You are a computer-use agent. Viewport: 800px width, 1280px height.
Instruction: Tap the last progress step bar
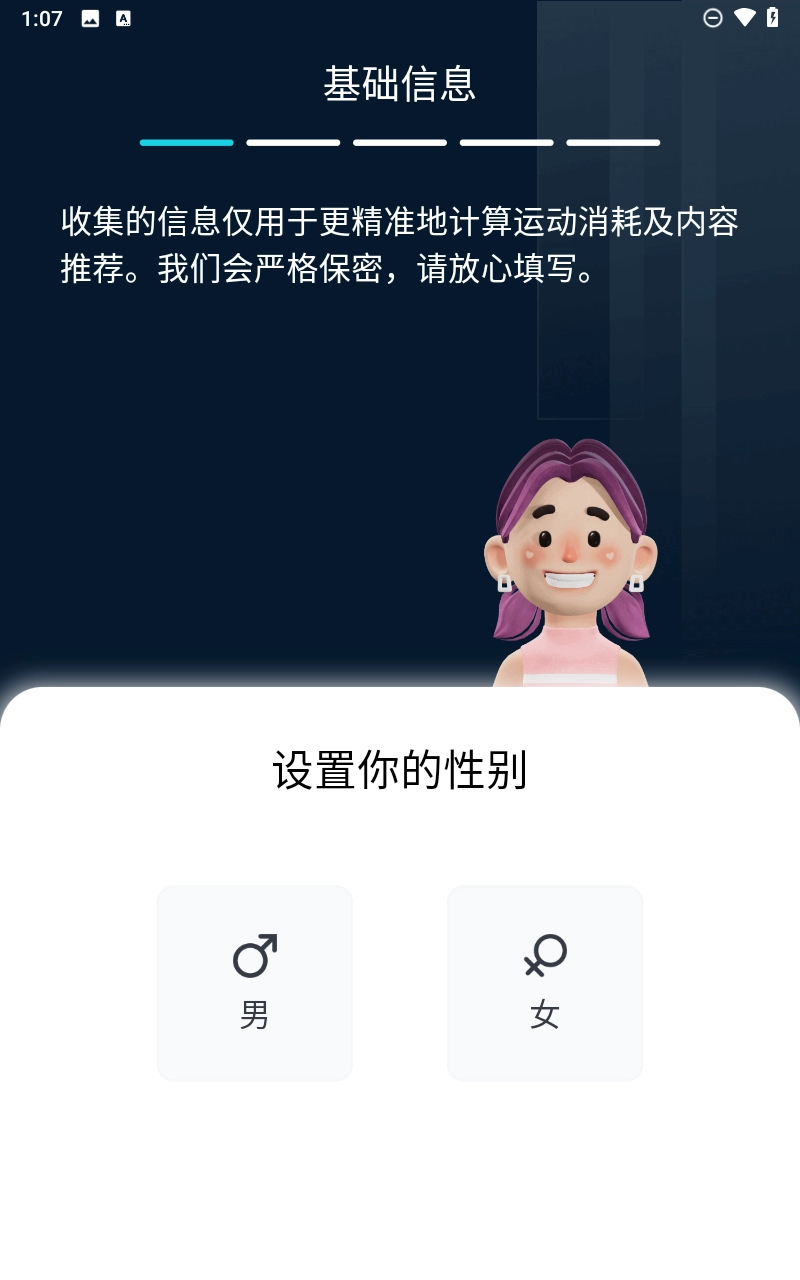[x=613, y=142]
